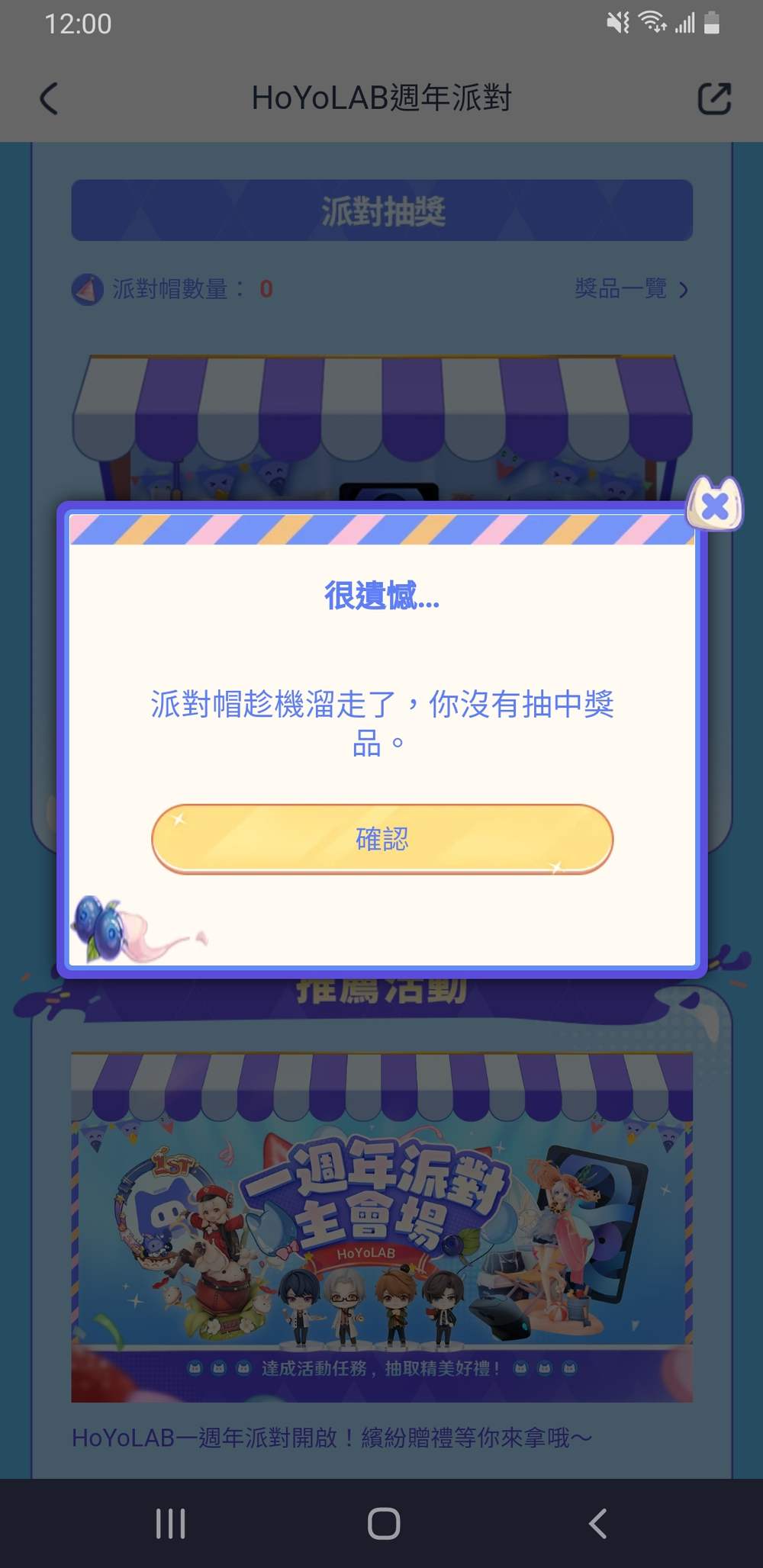Tap the party hat icon beside 派對帽數量
Image resolution: width=763 pixels, height=1568 pixels.
[x=86, y=289]
